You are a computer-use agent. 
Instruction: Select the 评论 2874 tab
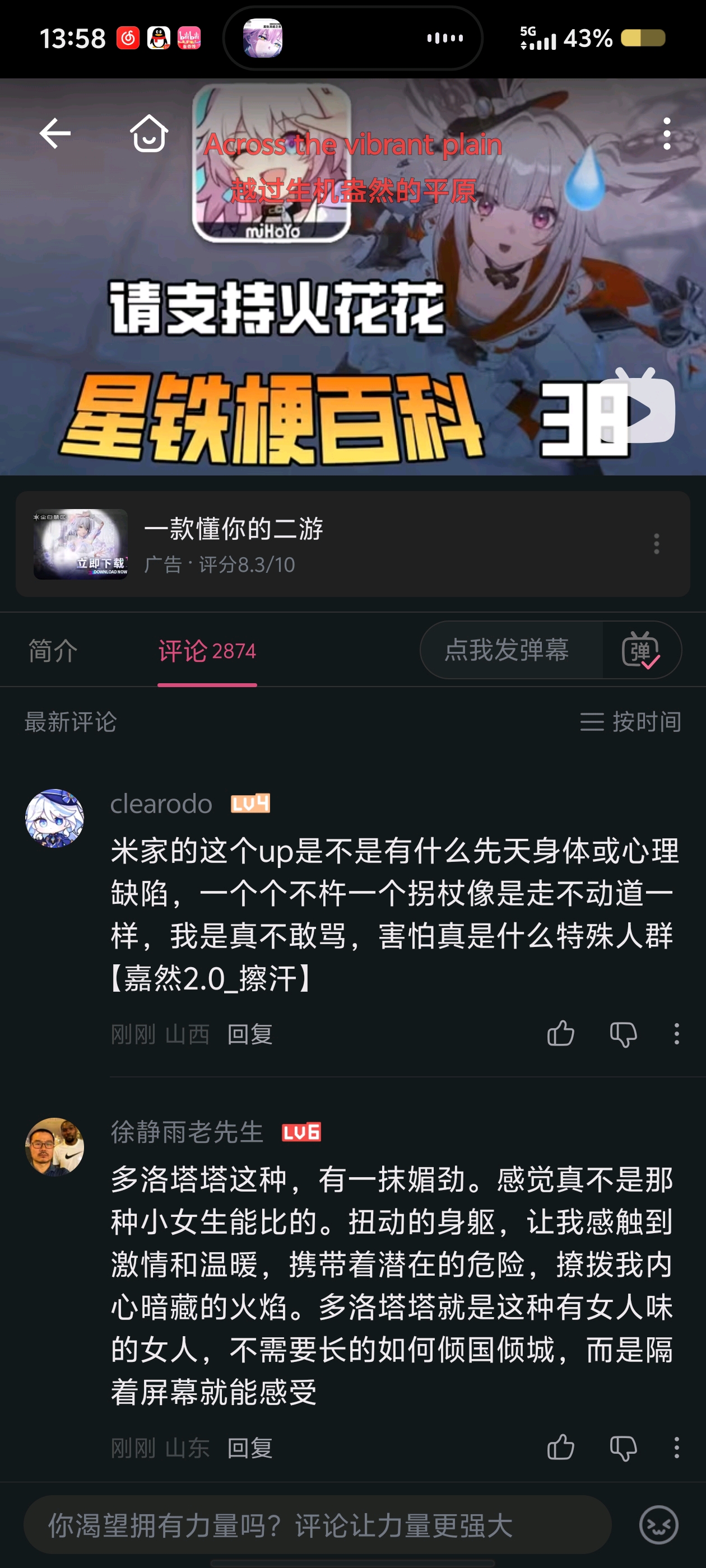tap(207, 651)
